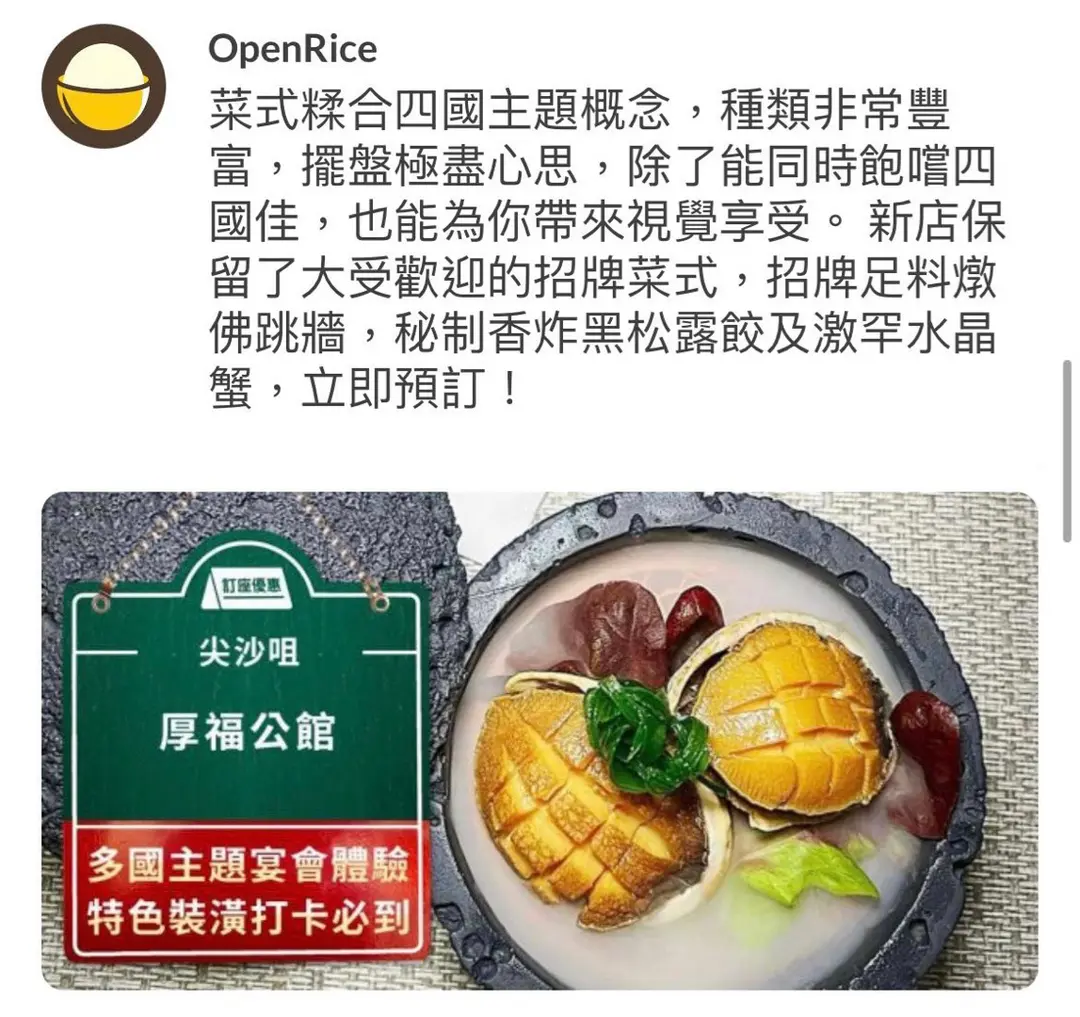Open the 厚福公館 restaurant promo image
Image resolution: width=1080 pixels, height=1017 pixels.
(539, 740)
